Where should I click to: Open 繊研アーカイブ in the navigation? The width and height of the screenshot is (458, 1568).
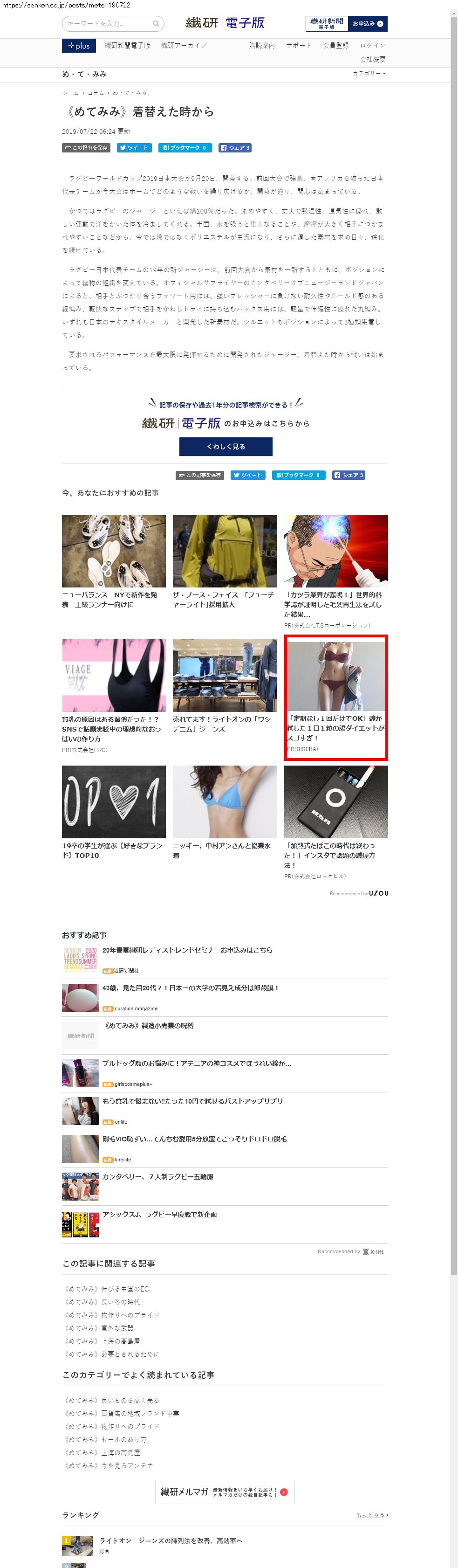(184, 46)
